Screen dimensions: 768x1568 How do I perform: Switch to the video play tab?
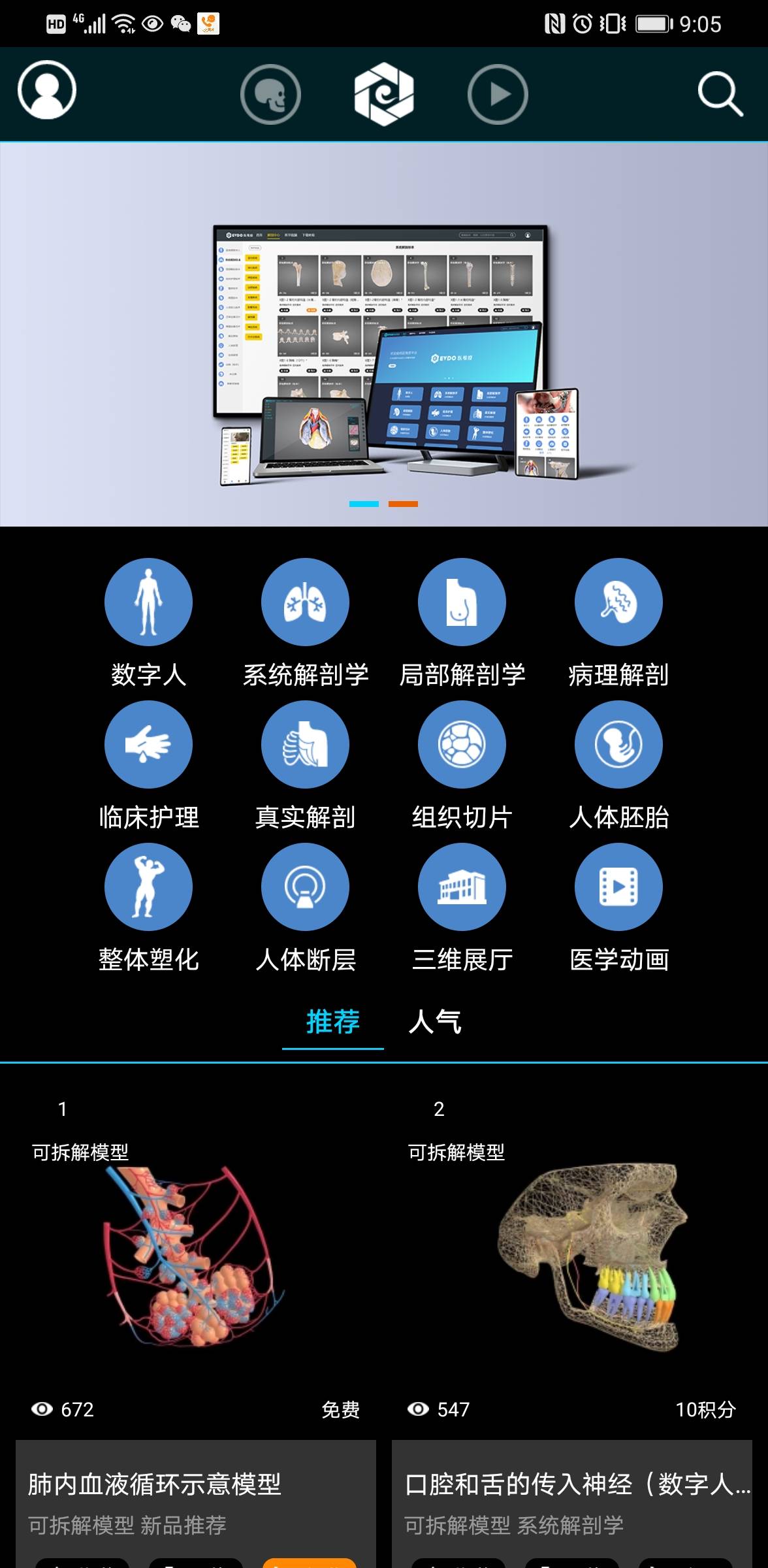pyautogui.click(x=498, y=95)
